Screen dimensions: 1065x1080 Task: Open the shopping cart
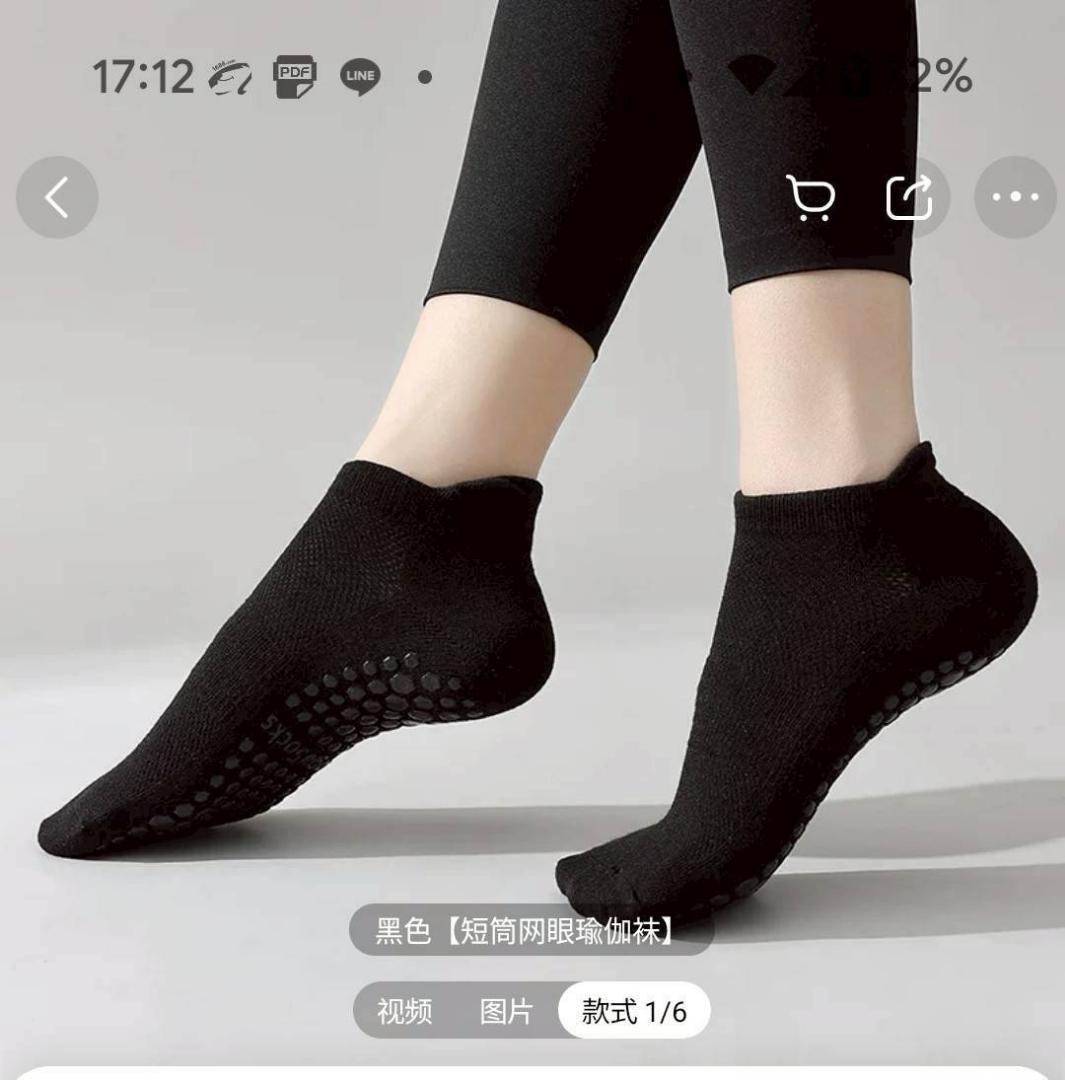point(811,197)
